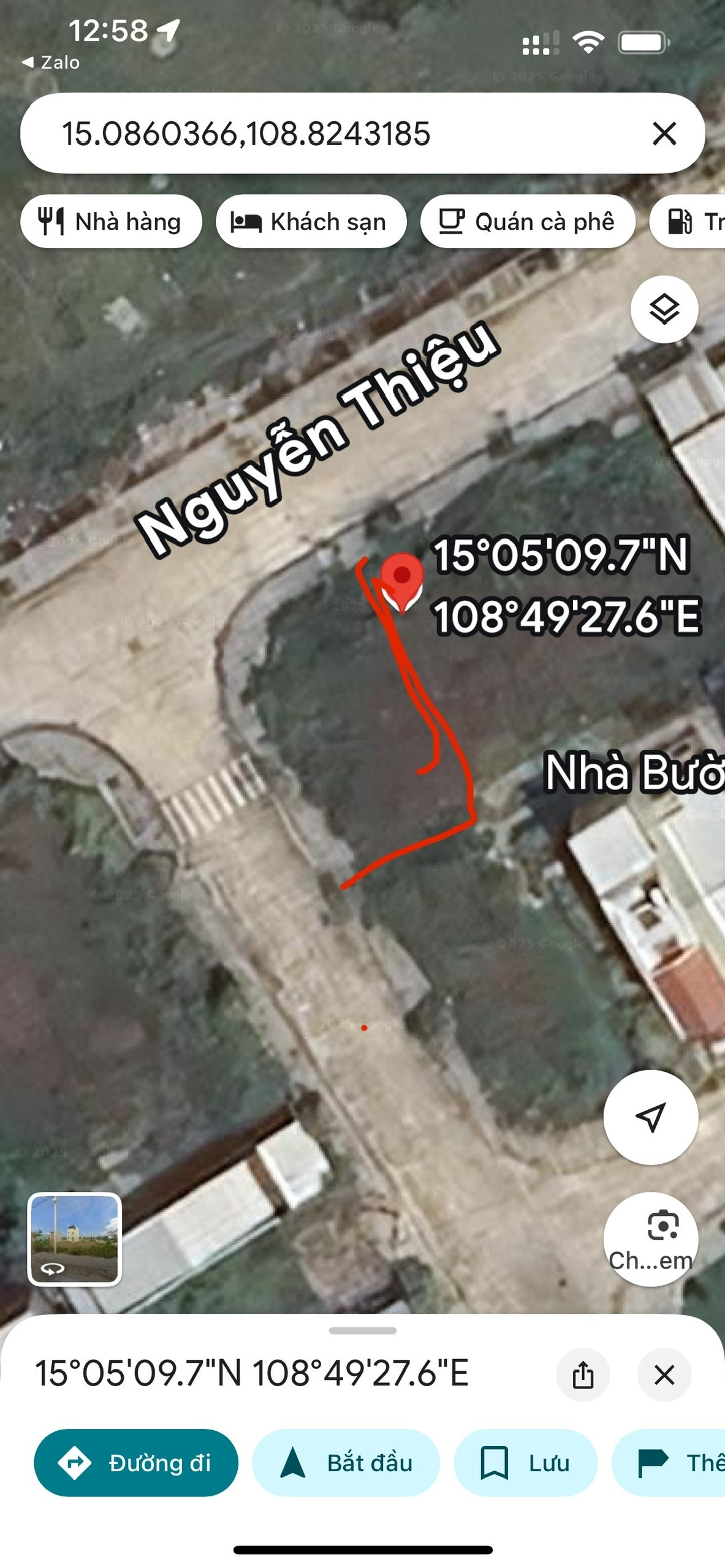Filter by Khách sạn
Viewport: 725px width, 1568px height.
point(311,222)
